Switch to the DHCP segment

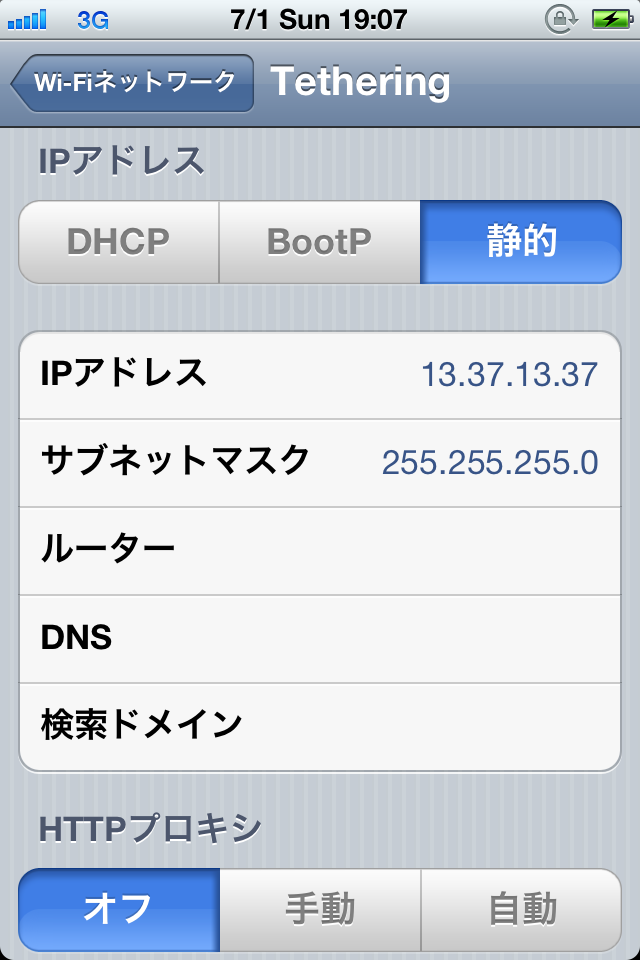pos(119,242)
